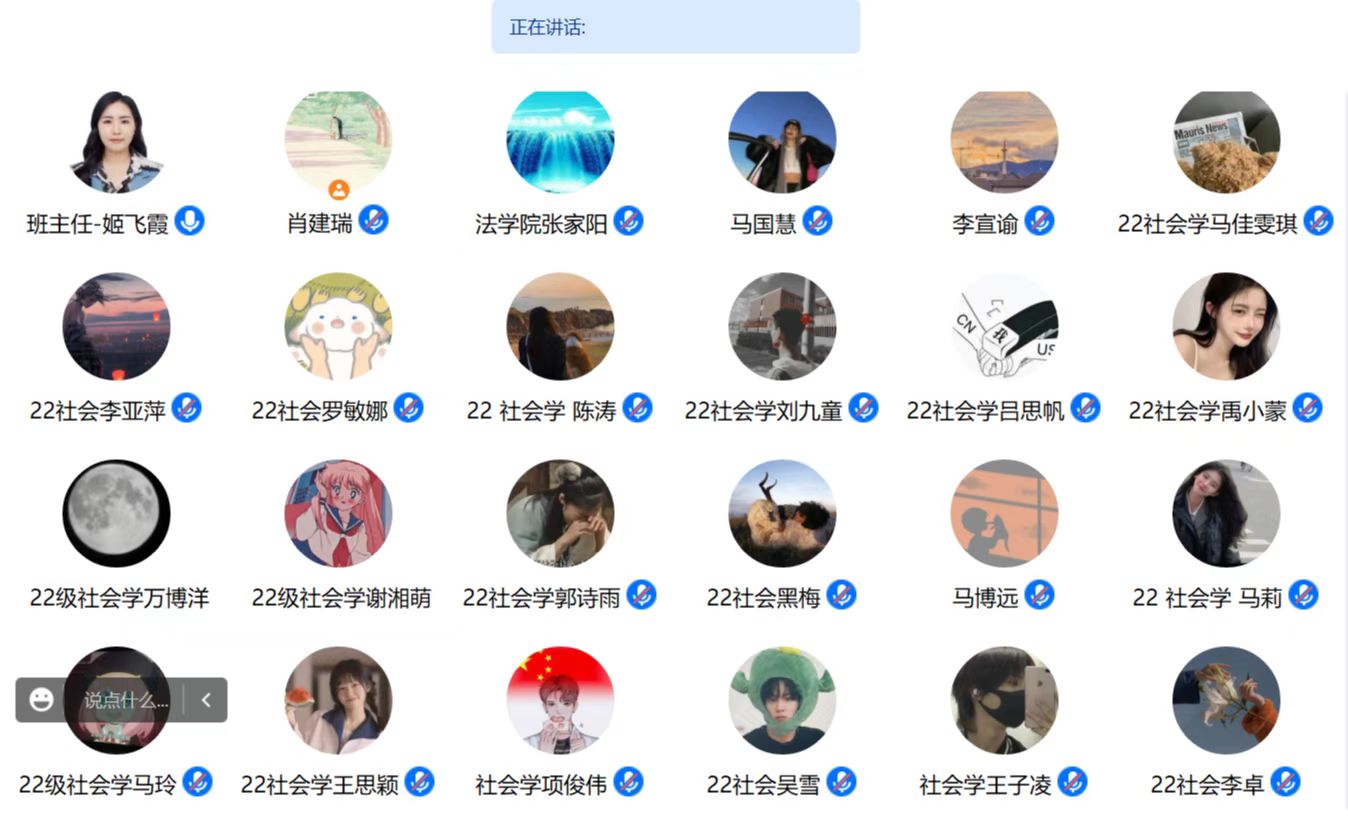1348x838 pixels.
Task: Tap participant 22社会李亚萍
Action: click(x=116, y=326)
